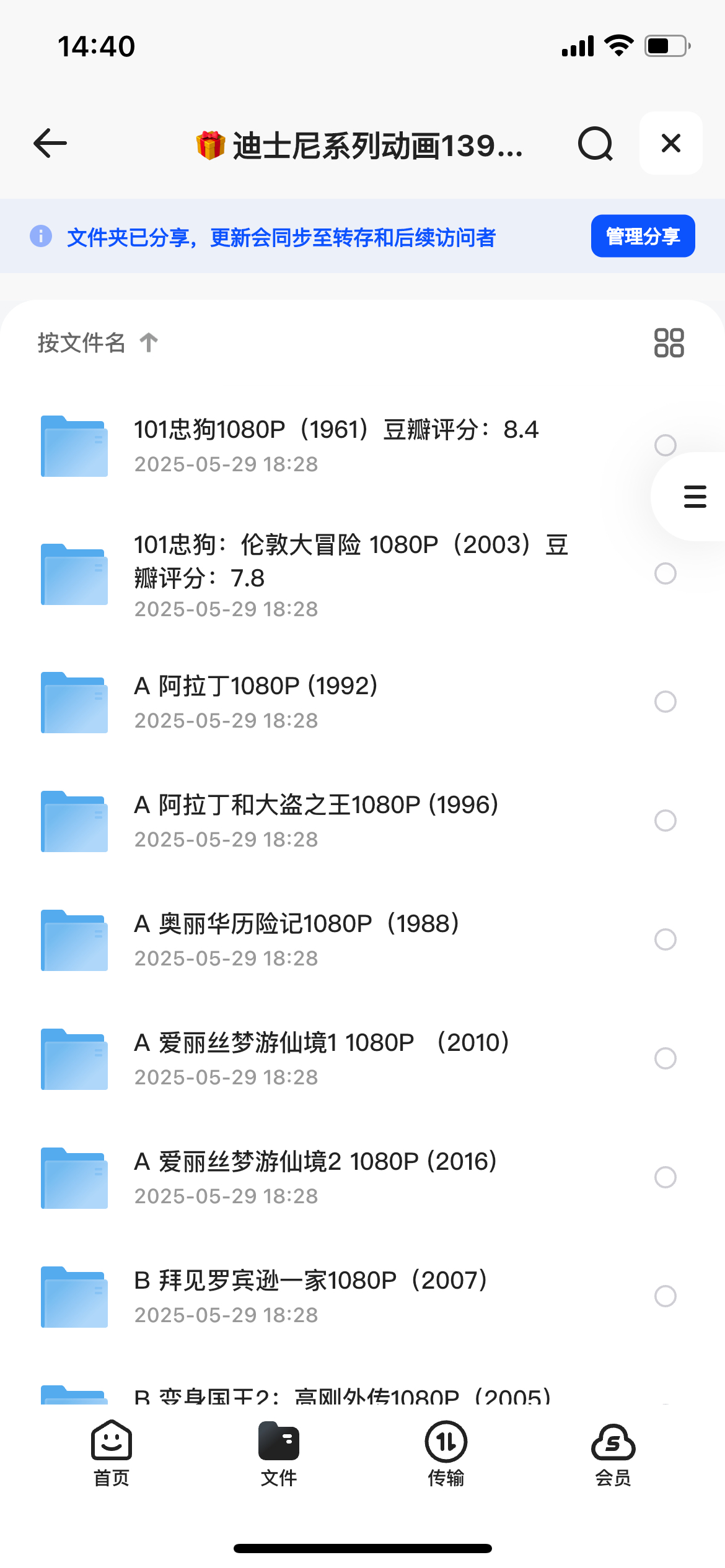Switch to the 首页 tab
This screenshot has width=725, height=1568.
point(112,1453)
